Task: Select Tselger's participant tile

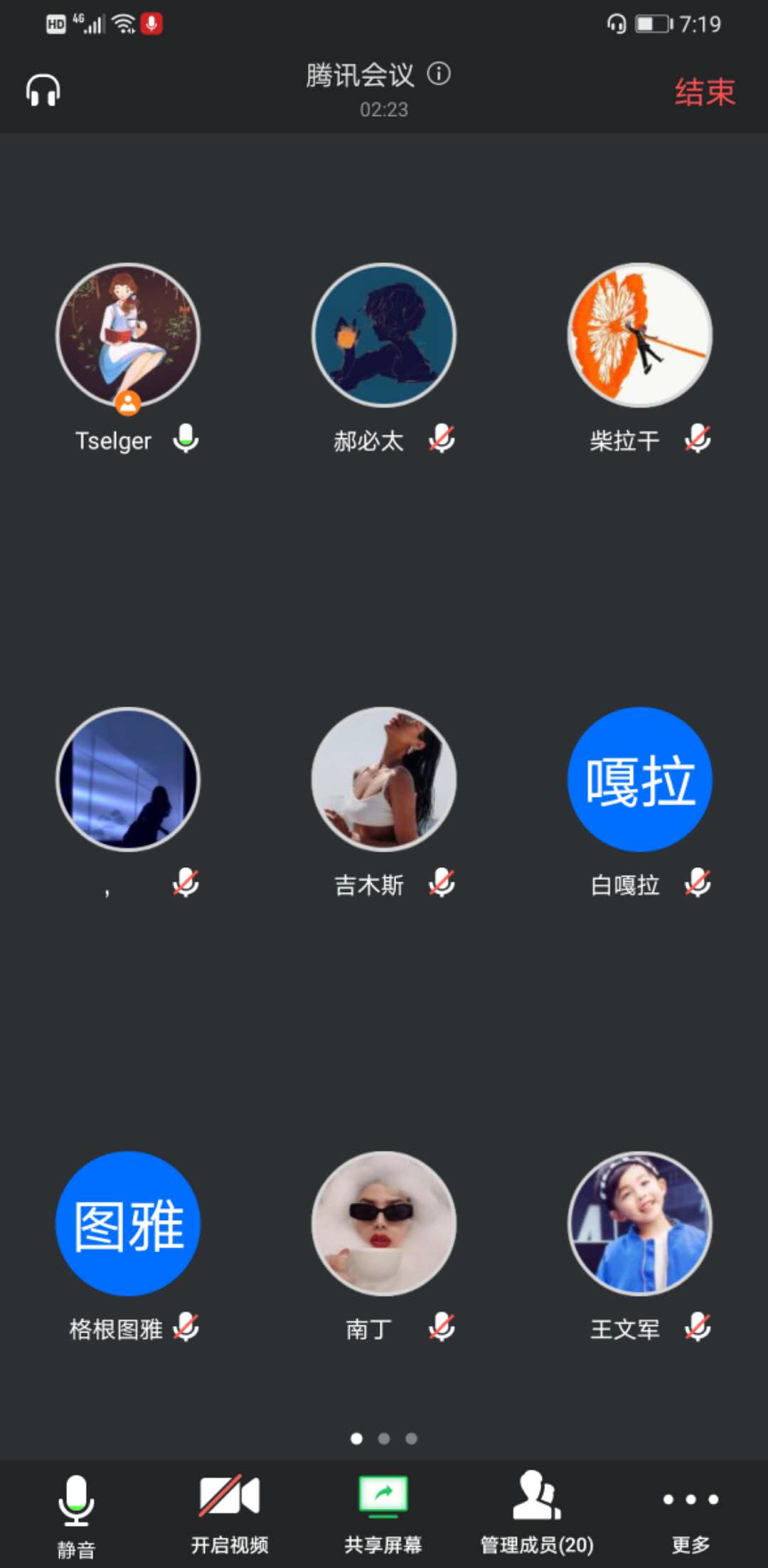Action: (x=128, y=335)
